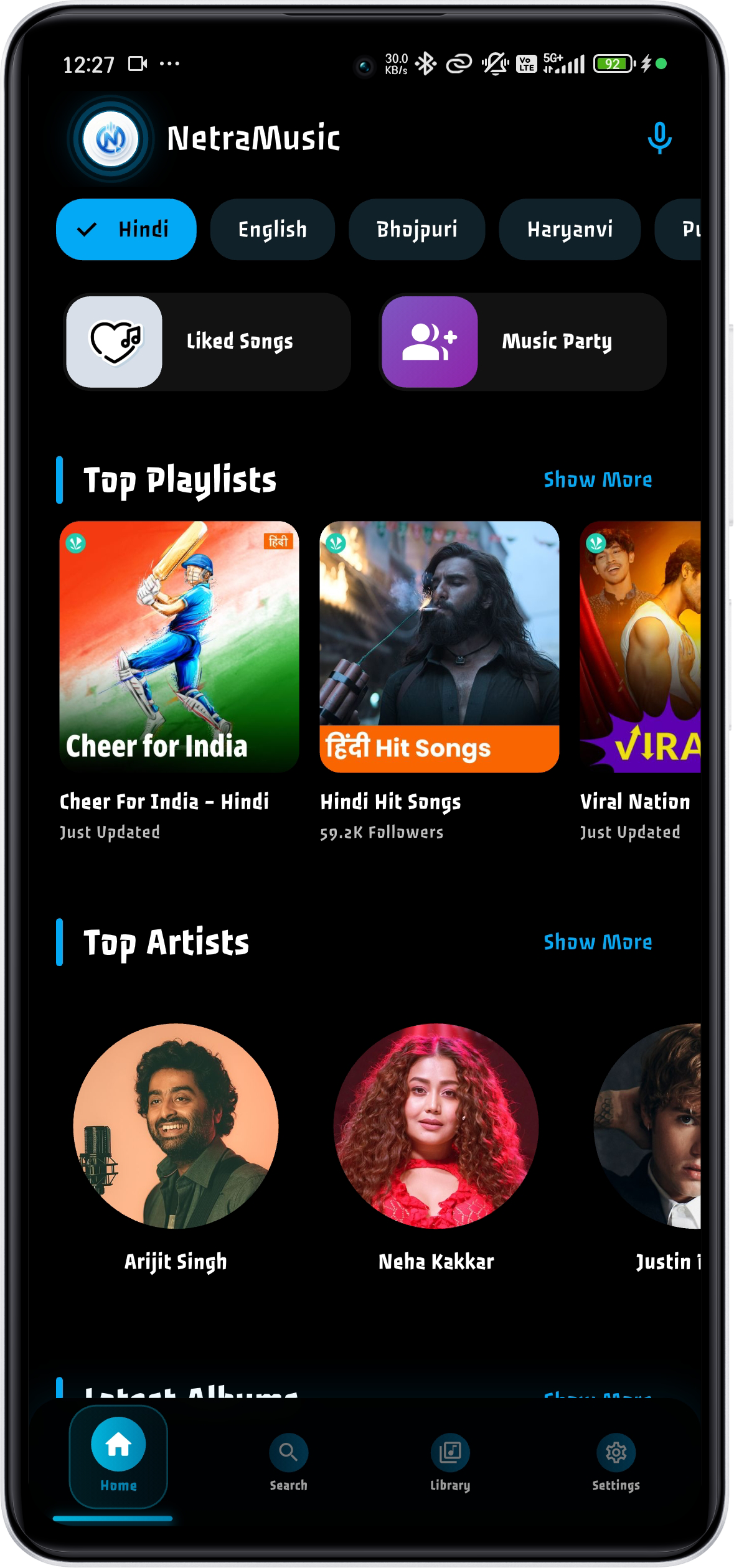Tap the microphone voice search icon

659,138
